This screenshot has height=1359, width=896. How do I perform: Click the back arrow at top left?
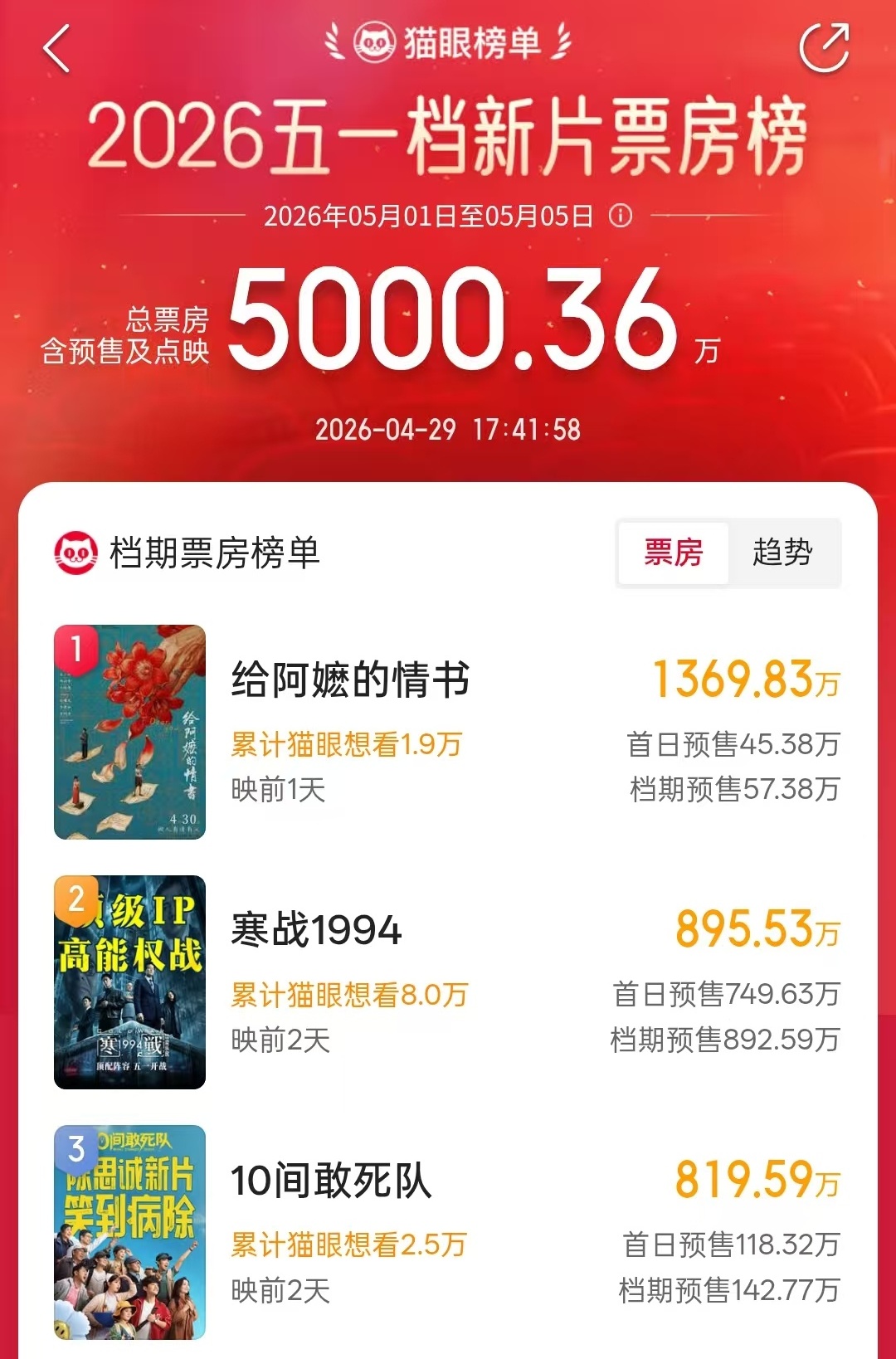tap(55, 48)
